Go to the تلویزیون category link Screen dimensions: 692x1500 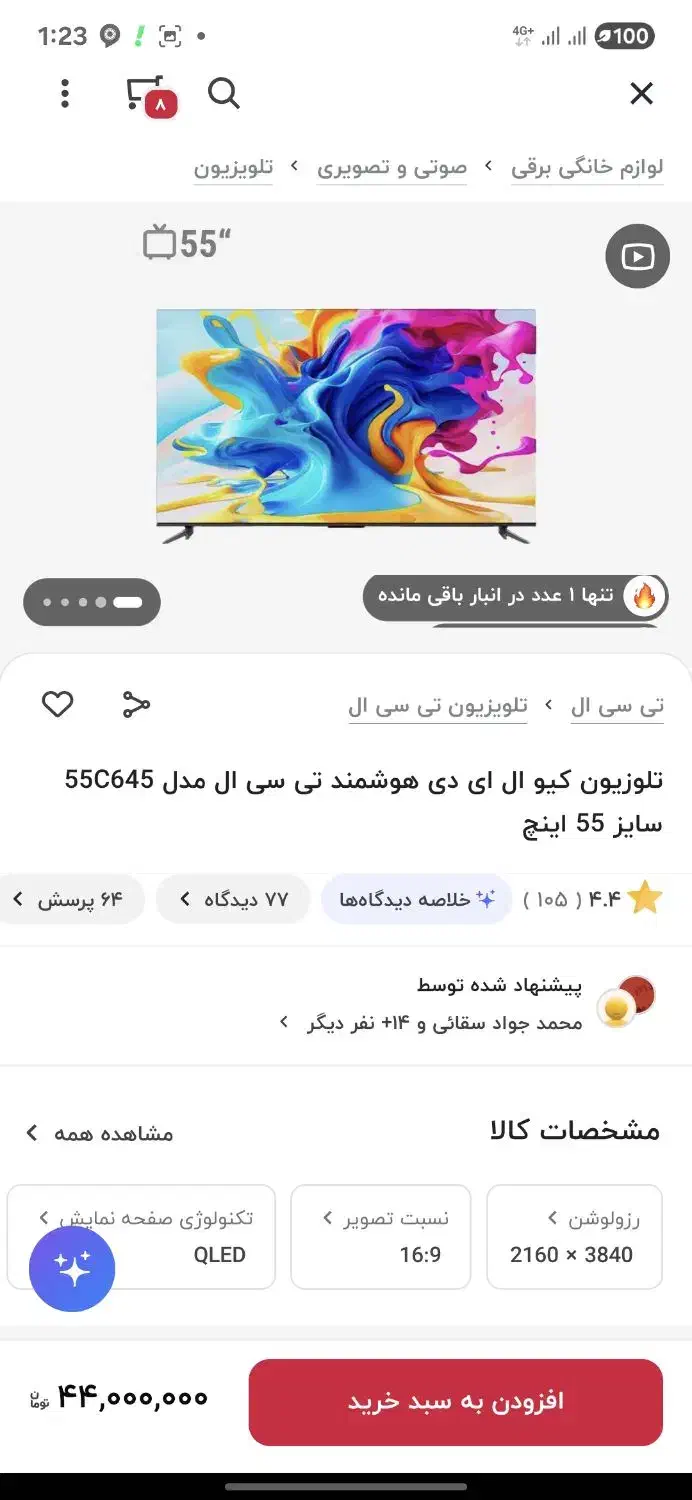click(233, 167)
